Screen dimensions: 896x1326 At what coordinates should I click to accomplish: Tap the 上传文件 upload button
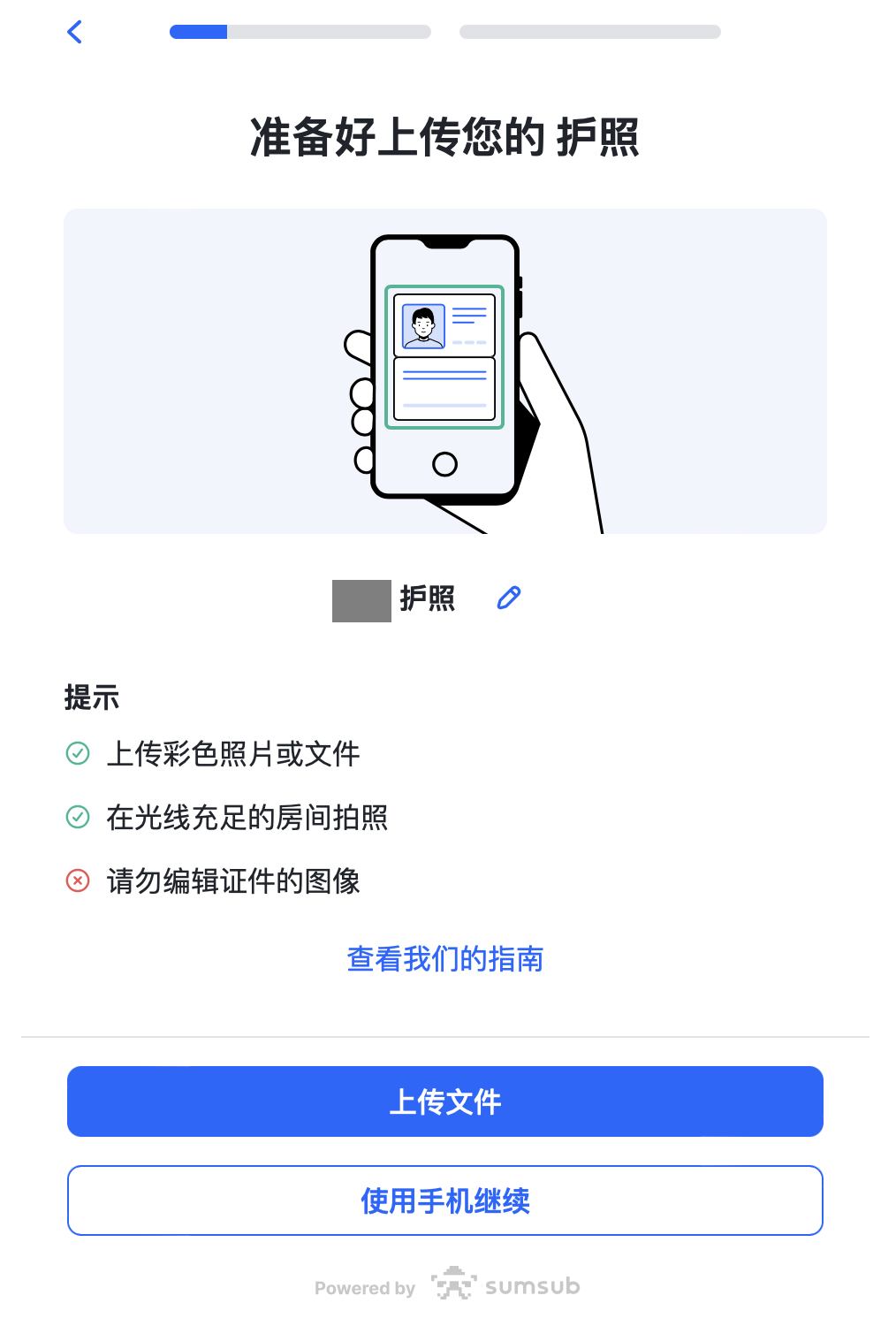coord(445,1101)
